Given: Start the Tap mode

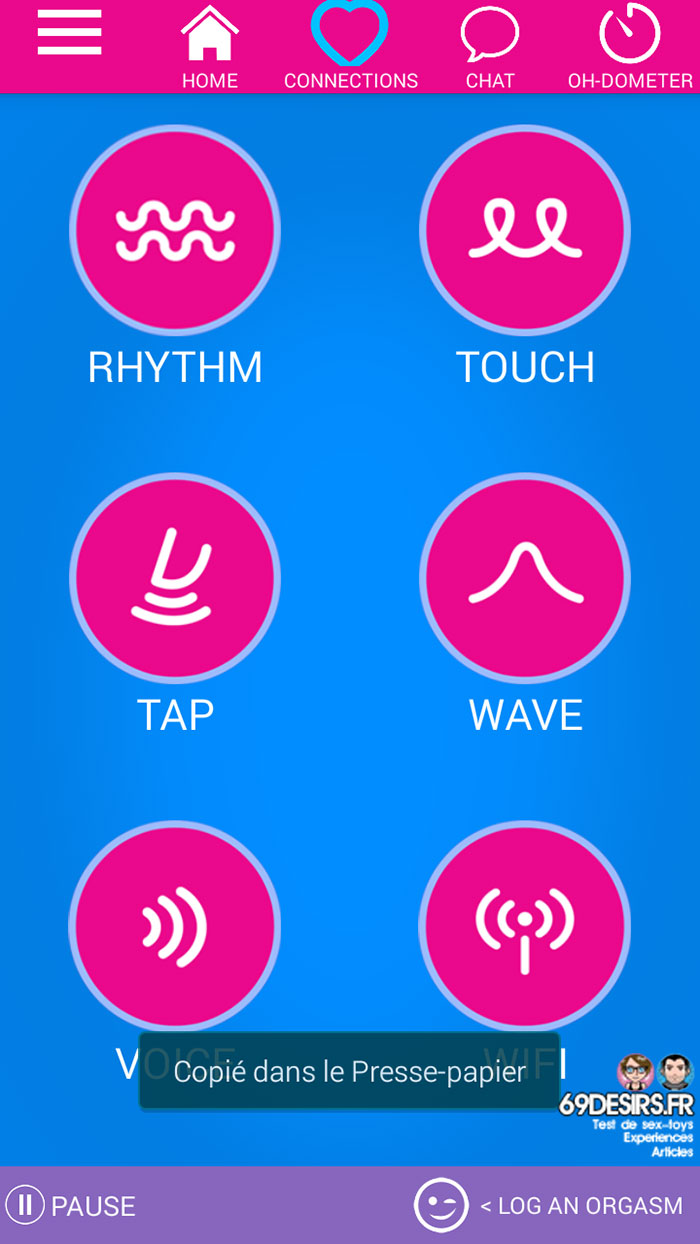Looking at the screenshot, I should [175, 578].
